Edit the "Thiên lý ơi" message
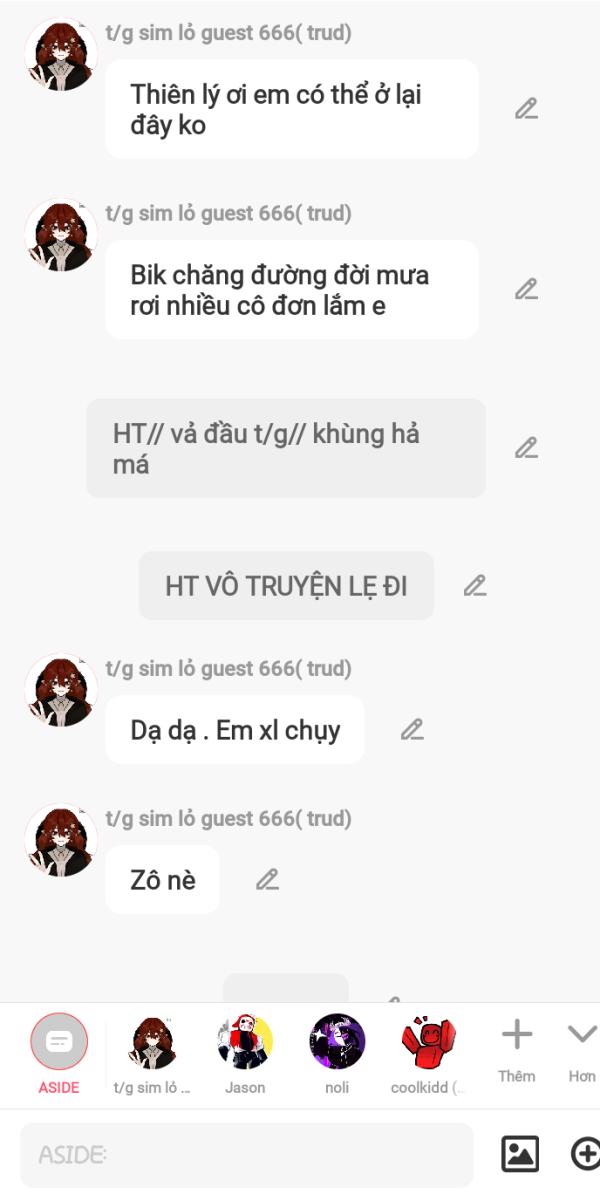The height and width of the screenshot is (1201, 600). (x=527, y=109)
